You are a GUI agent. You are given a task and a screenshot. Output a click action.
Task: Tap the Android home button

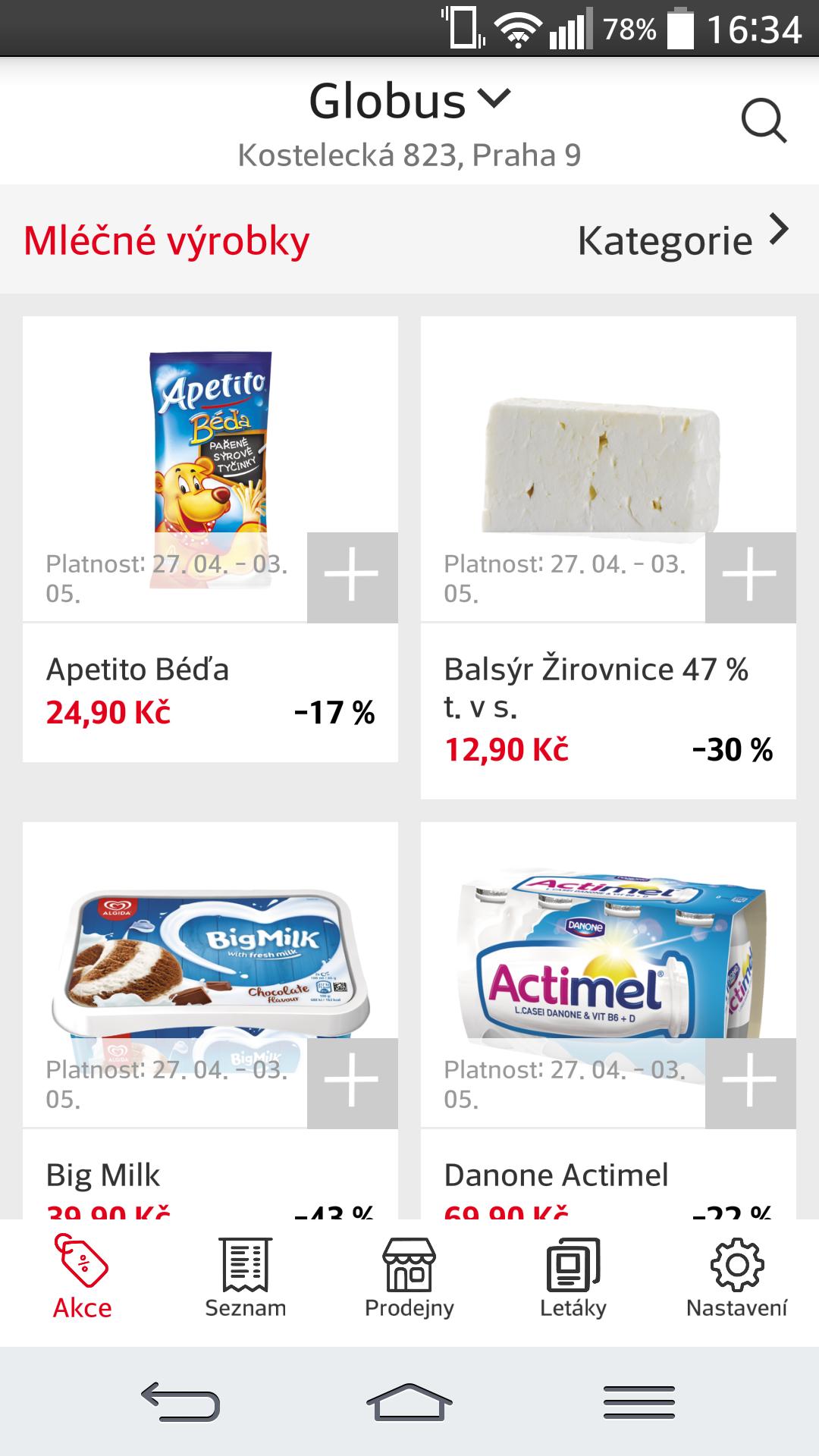click(409, 1402)
